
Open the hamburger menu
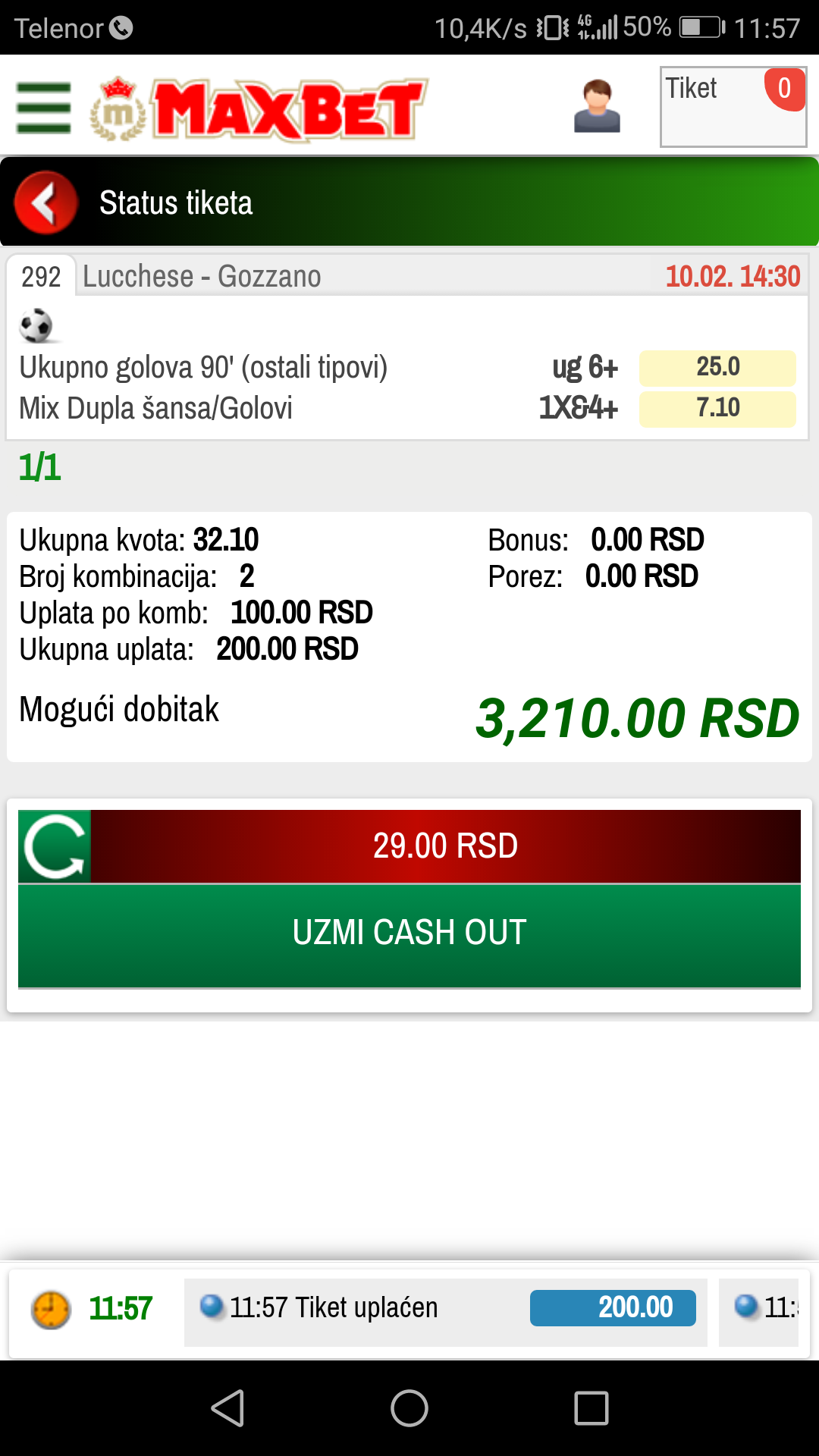click(44, 108)
